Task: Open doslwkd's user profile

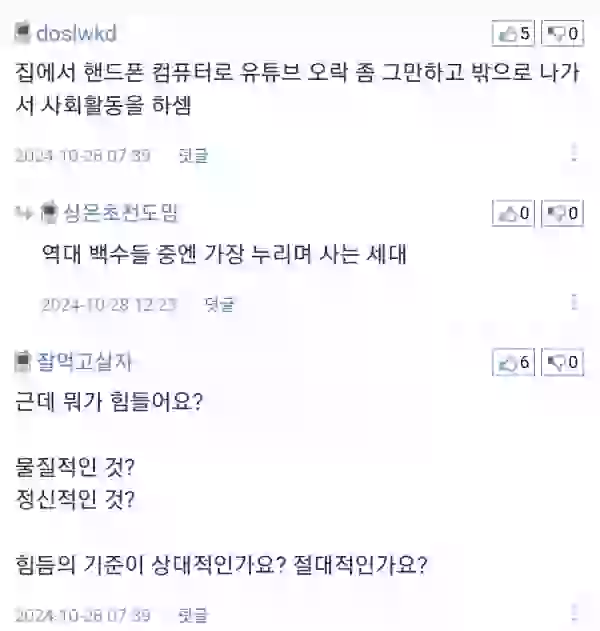Action: point(76,34)
